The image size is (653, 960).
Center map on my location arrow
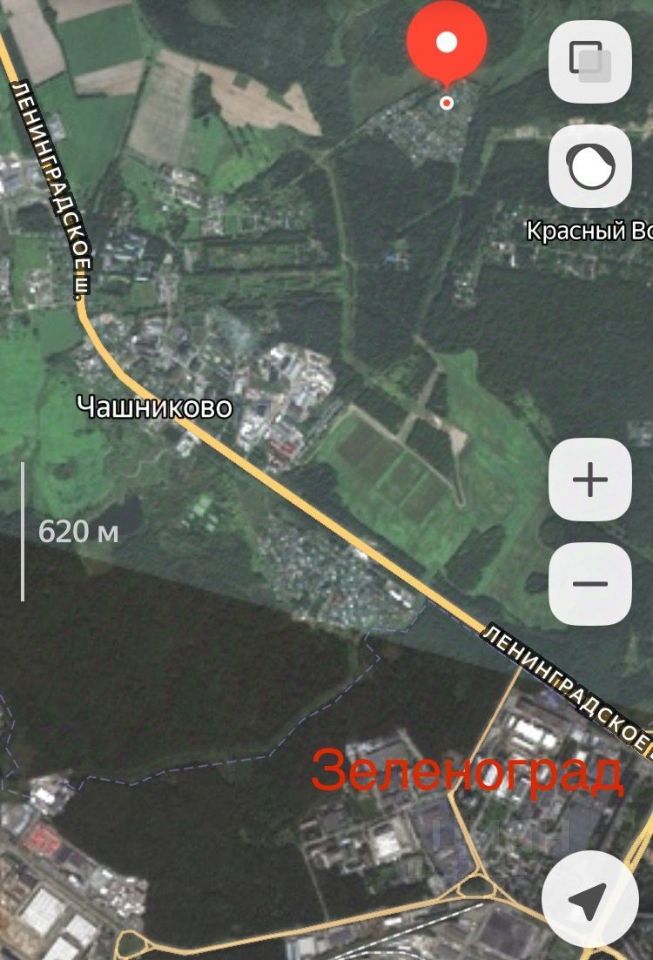(589, 901)
